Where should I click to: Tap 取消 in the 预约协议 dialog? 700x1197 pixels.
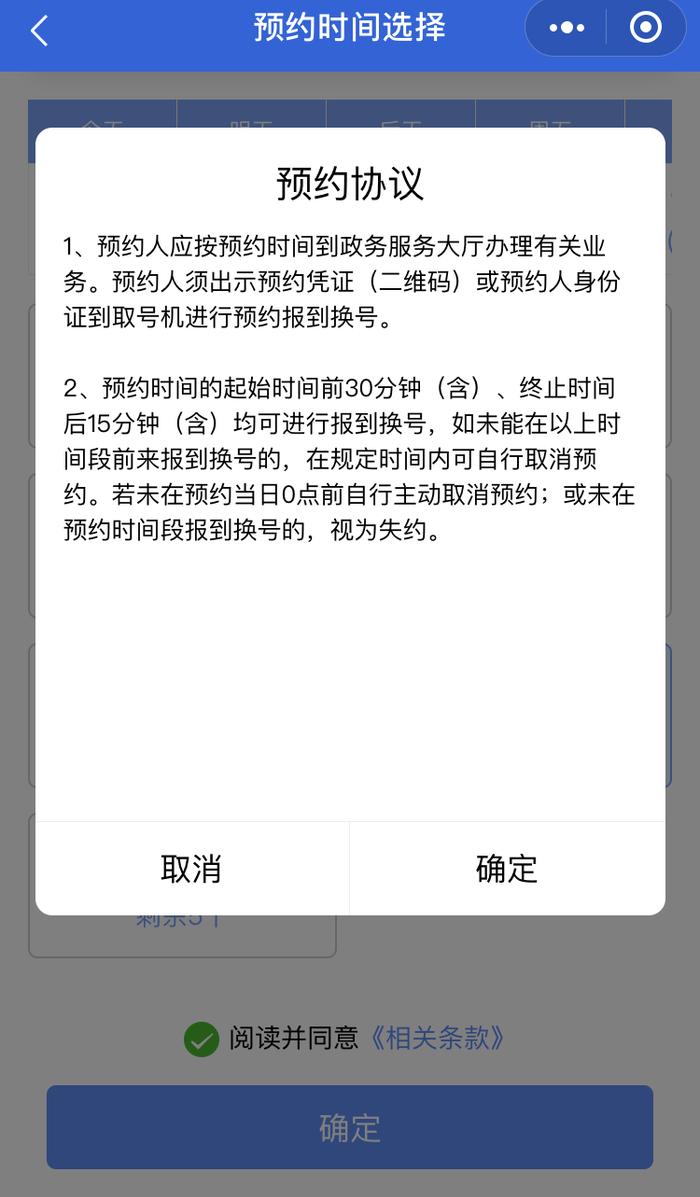pyautogui.click(x=192, y=869)
